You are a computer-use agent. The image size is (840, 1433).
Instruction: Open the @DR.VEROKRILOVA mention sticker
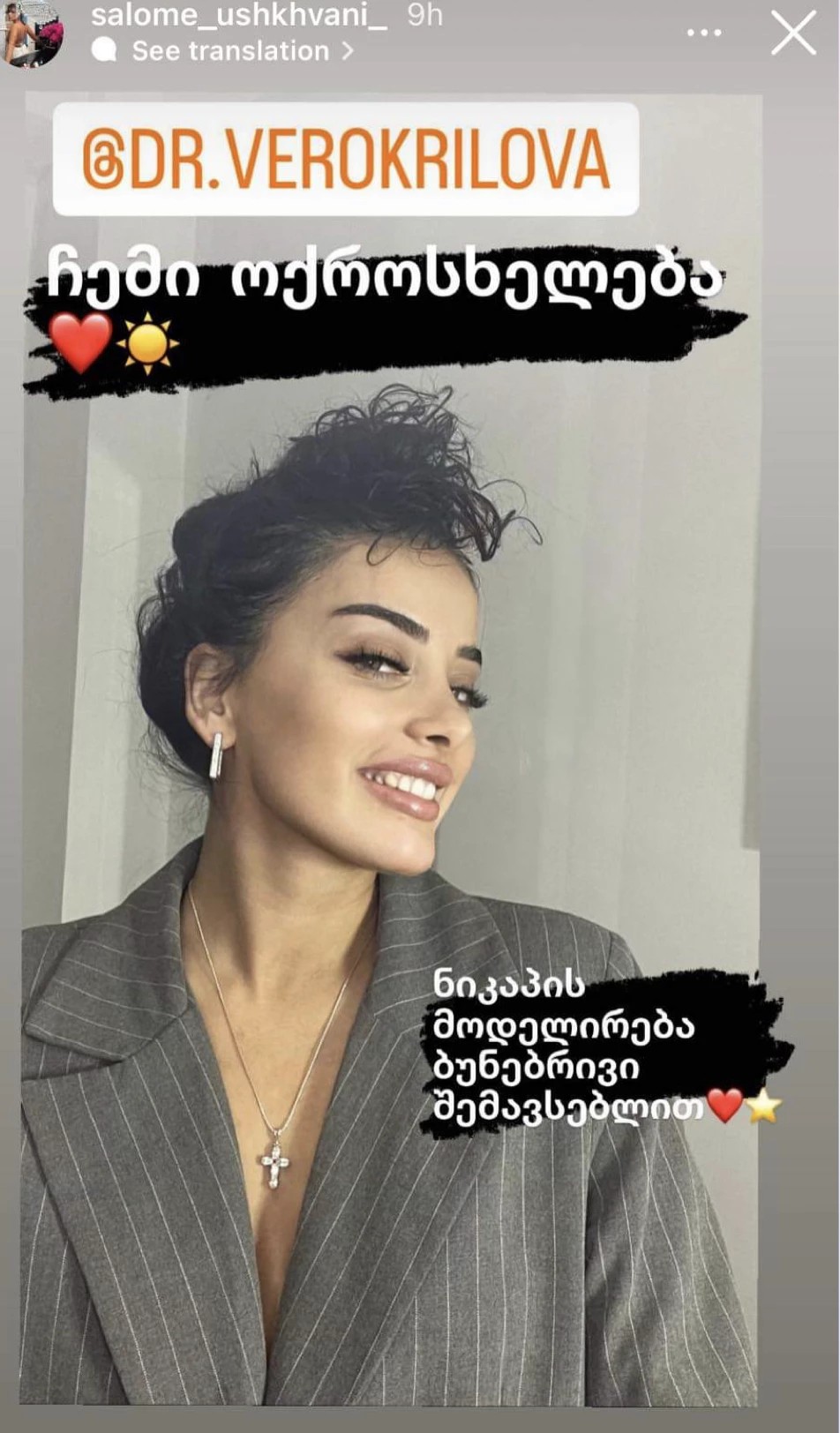pyautogui.click(x=346, y=160)
